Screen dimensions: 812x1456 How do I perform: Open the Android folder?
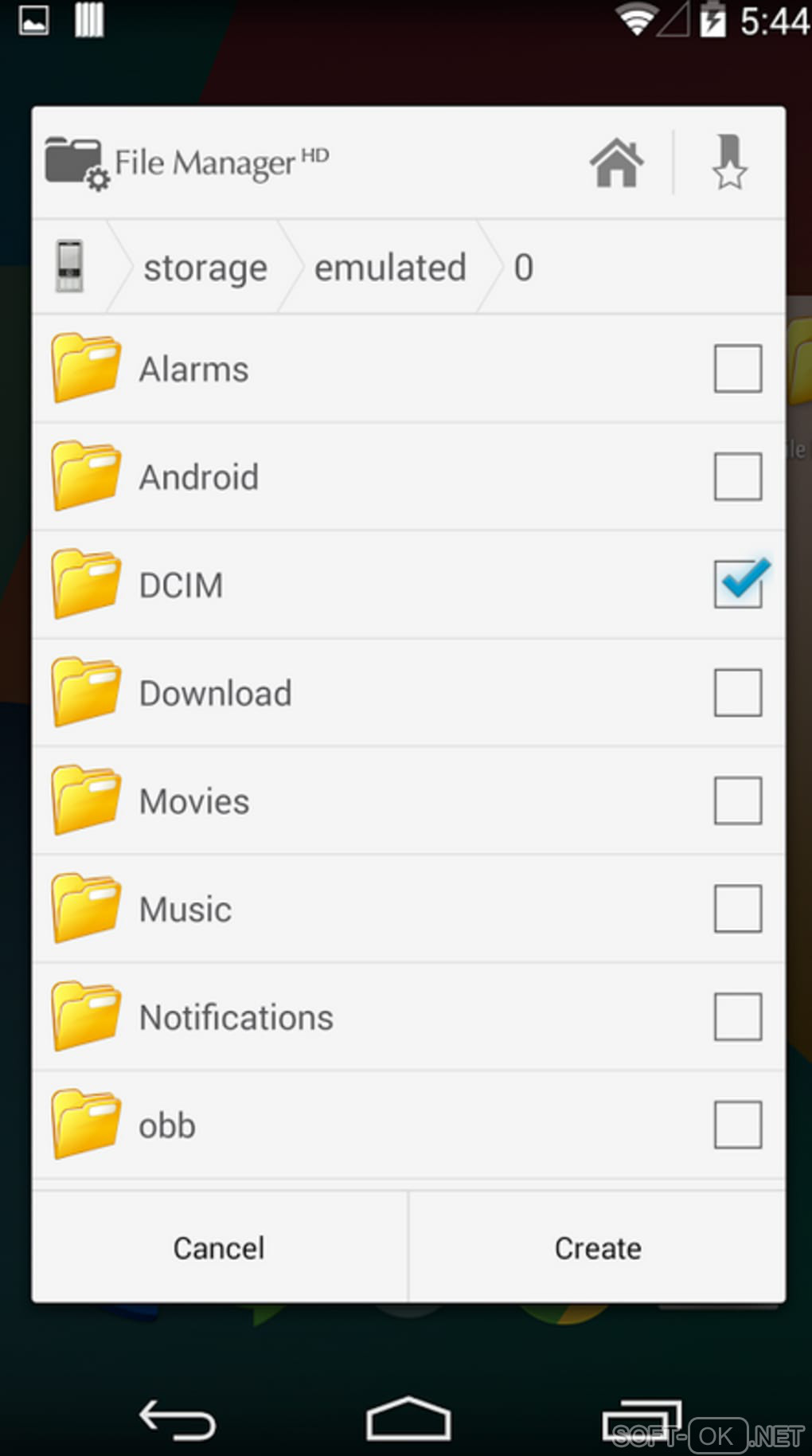coord(199,478)
